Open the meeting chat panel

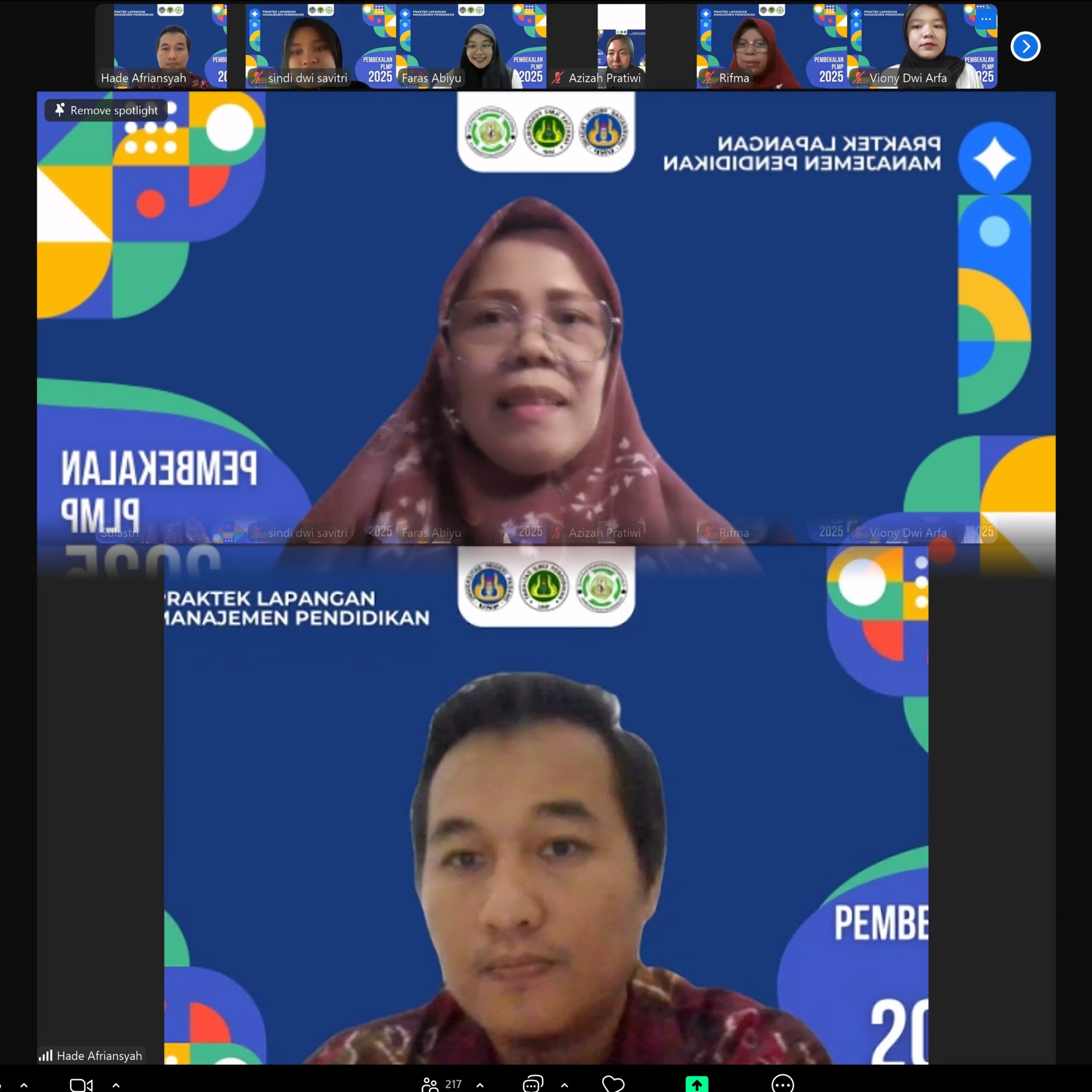click(x=532, y=1084)
